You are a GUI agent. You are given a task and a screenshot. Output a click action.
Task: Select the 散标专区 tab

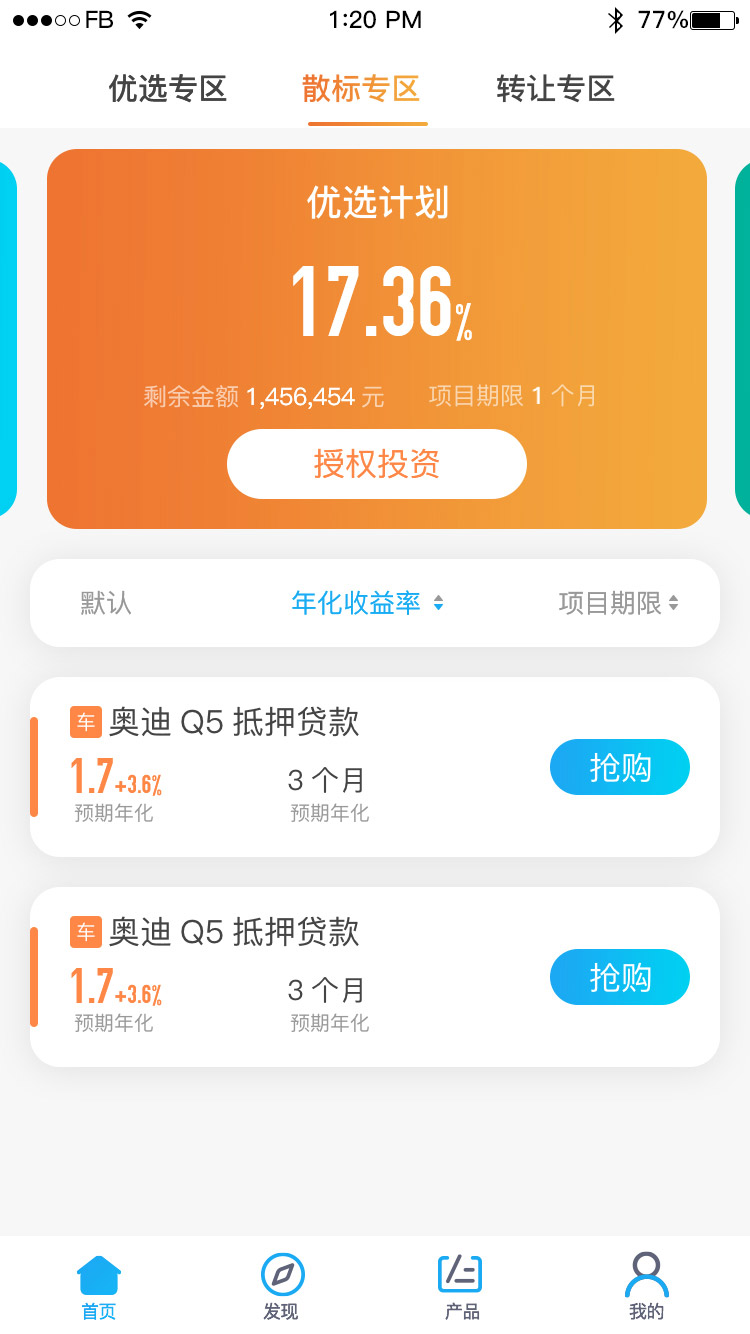[361, 89]
